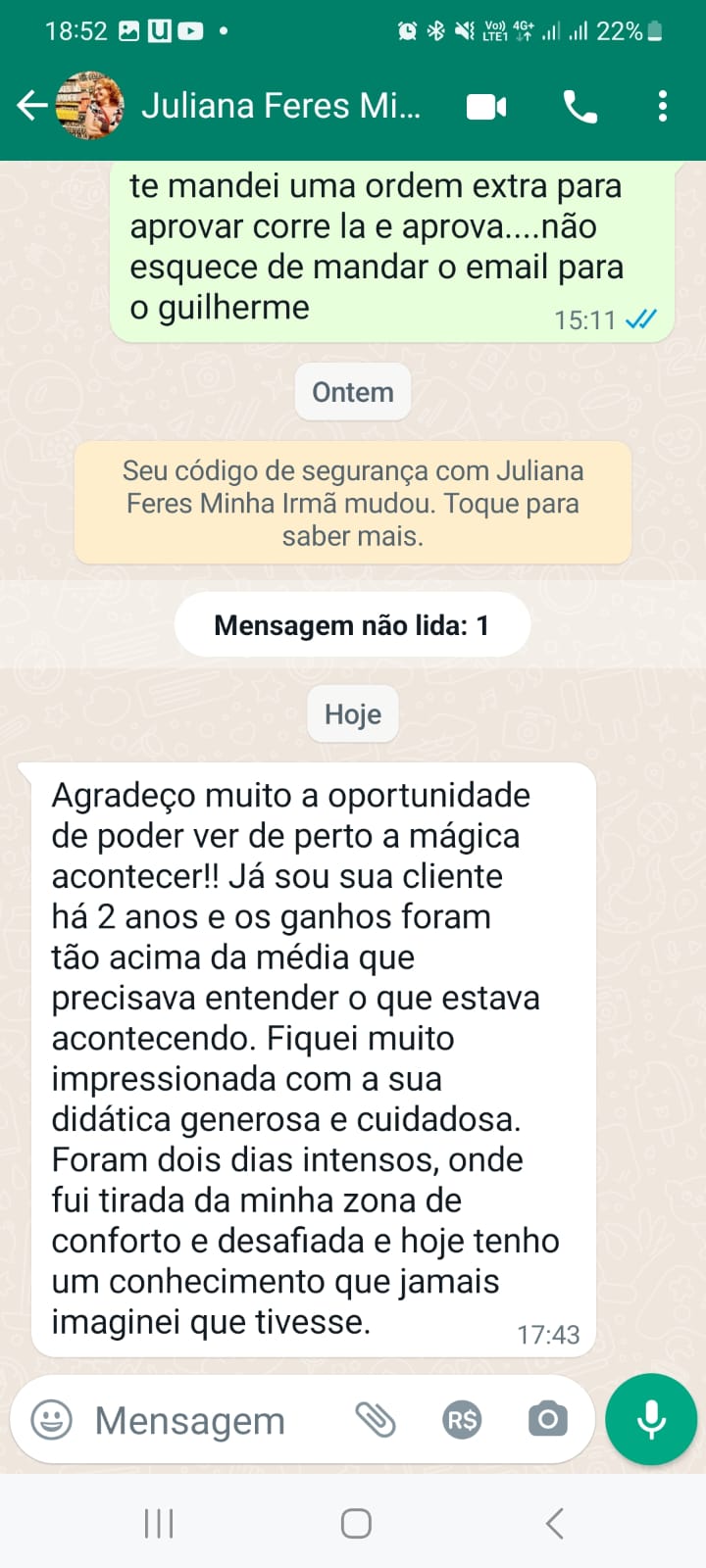Go back to the chats list
706x1568 pixels.
32,106
